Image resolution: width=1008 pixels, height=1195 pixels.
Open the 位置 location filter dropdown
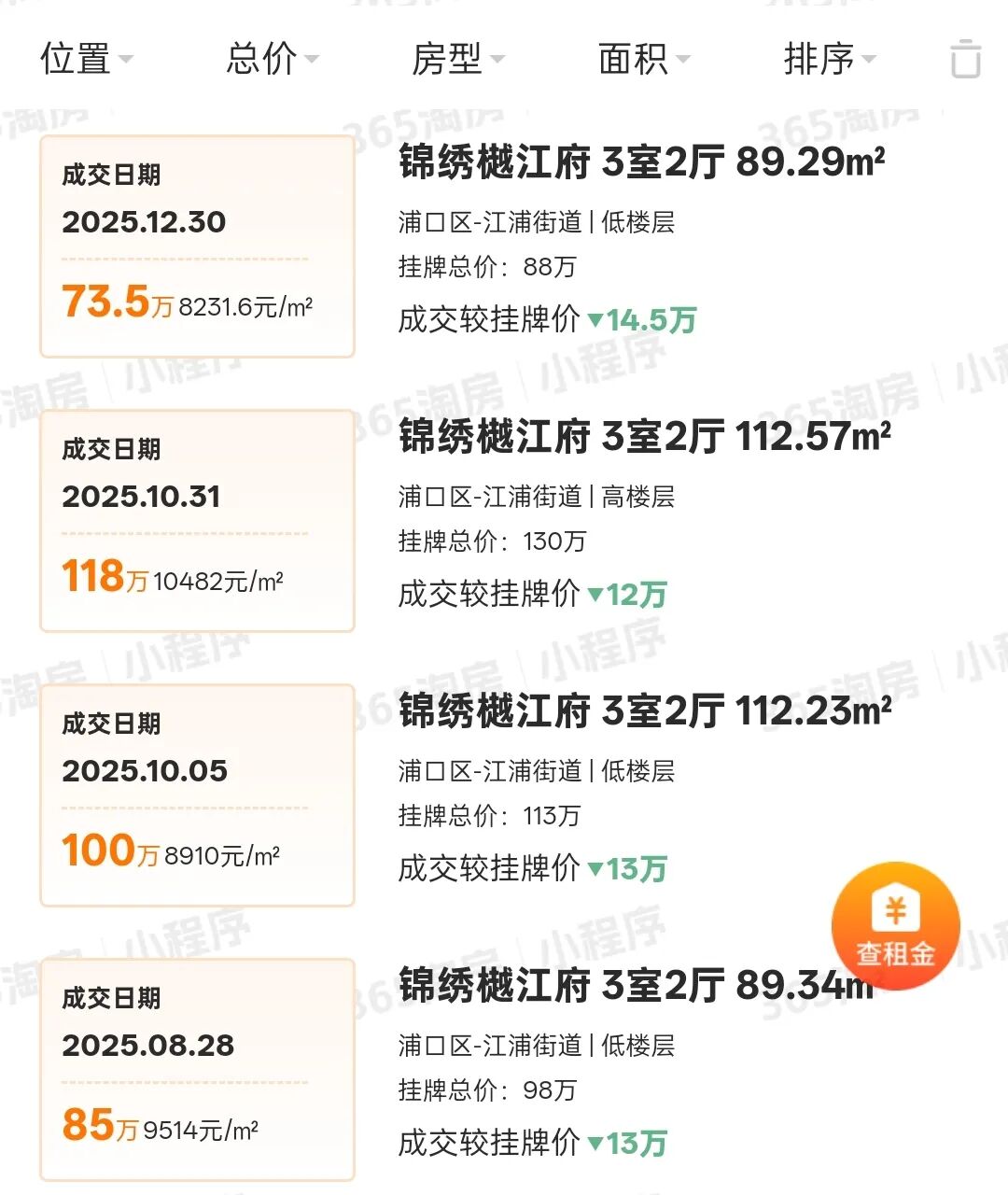[86, 59]
